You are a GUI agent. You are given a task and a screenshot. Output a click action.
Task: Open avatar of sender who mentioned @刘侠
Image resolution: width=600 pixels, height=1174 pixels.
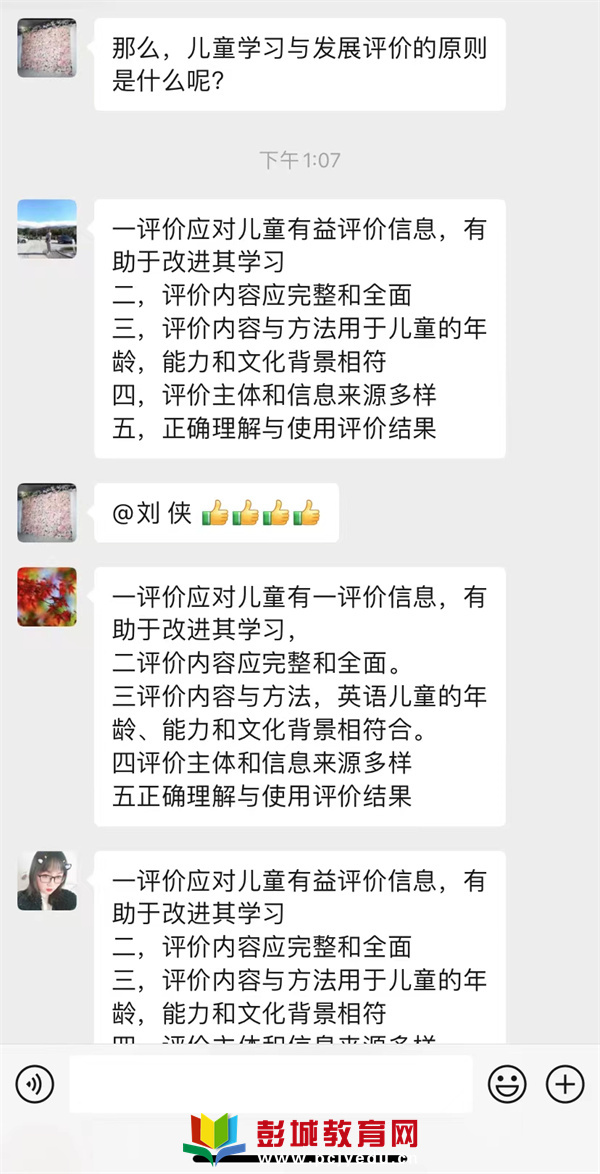click(x=47, y=513)
